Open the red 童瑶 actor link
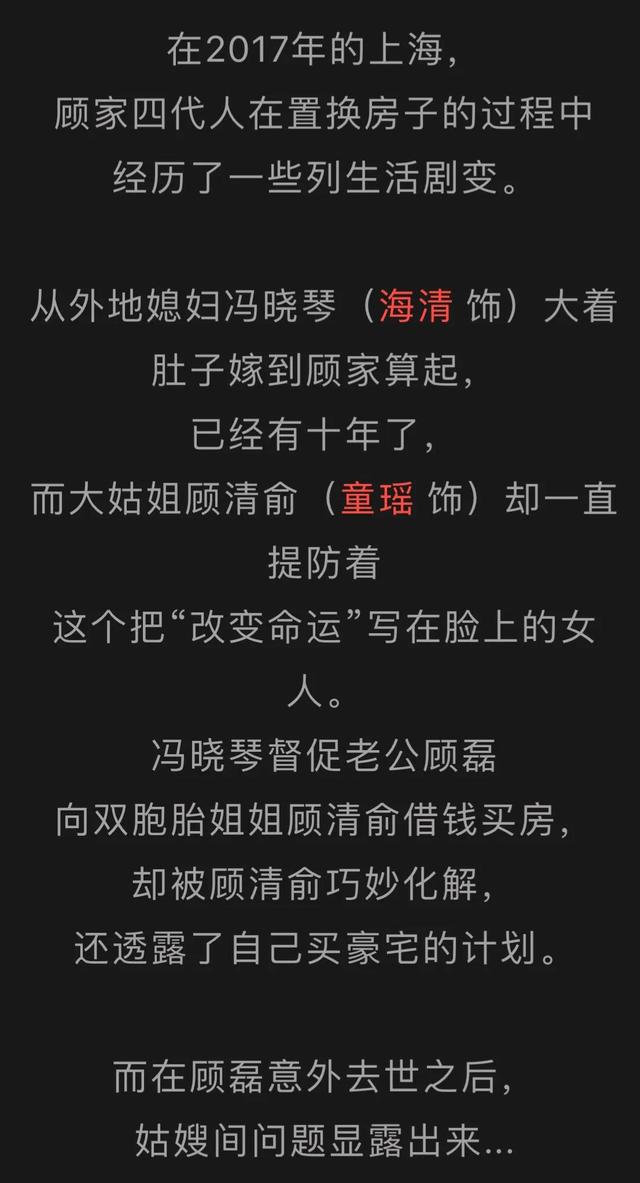The width and height of the screenshot is (640, 1183). tap(377, 501)
